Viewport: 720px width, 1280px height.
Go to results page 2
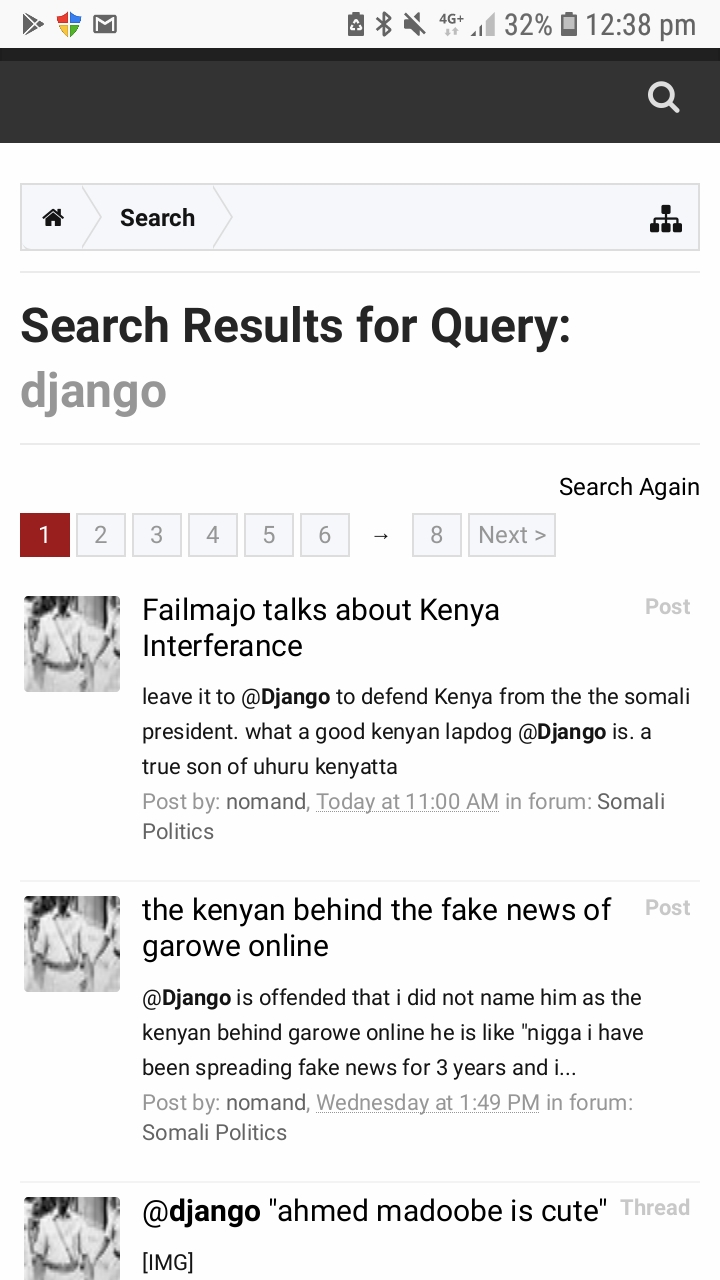(x=100, y=535)
